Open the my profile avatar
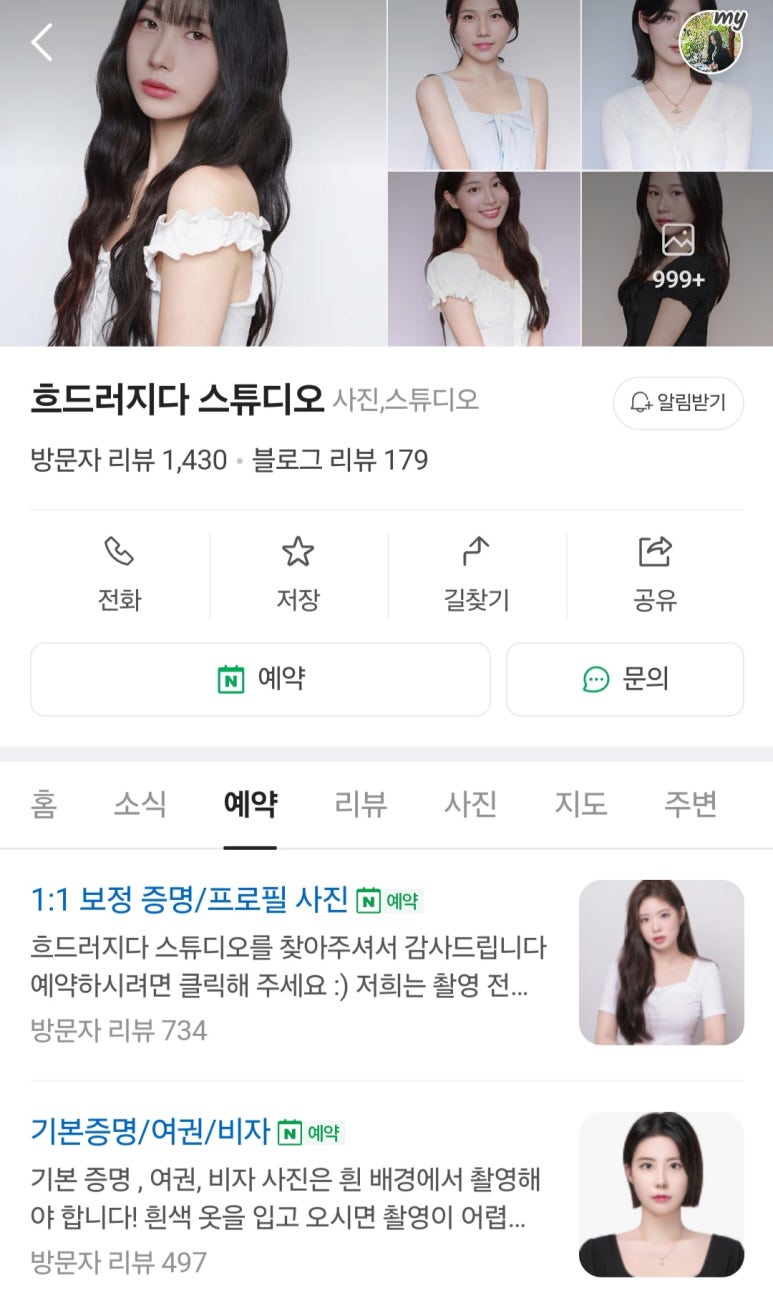The image size is (773, 1306). click(x=710, y=42)
